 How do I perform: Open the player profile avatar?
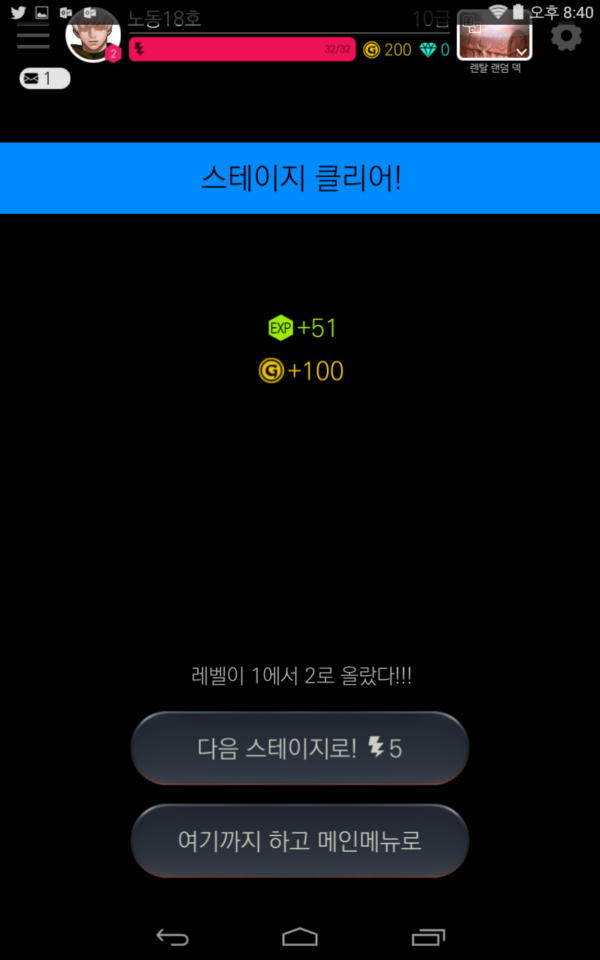point(92,36)
